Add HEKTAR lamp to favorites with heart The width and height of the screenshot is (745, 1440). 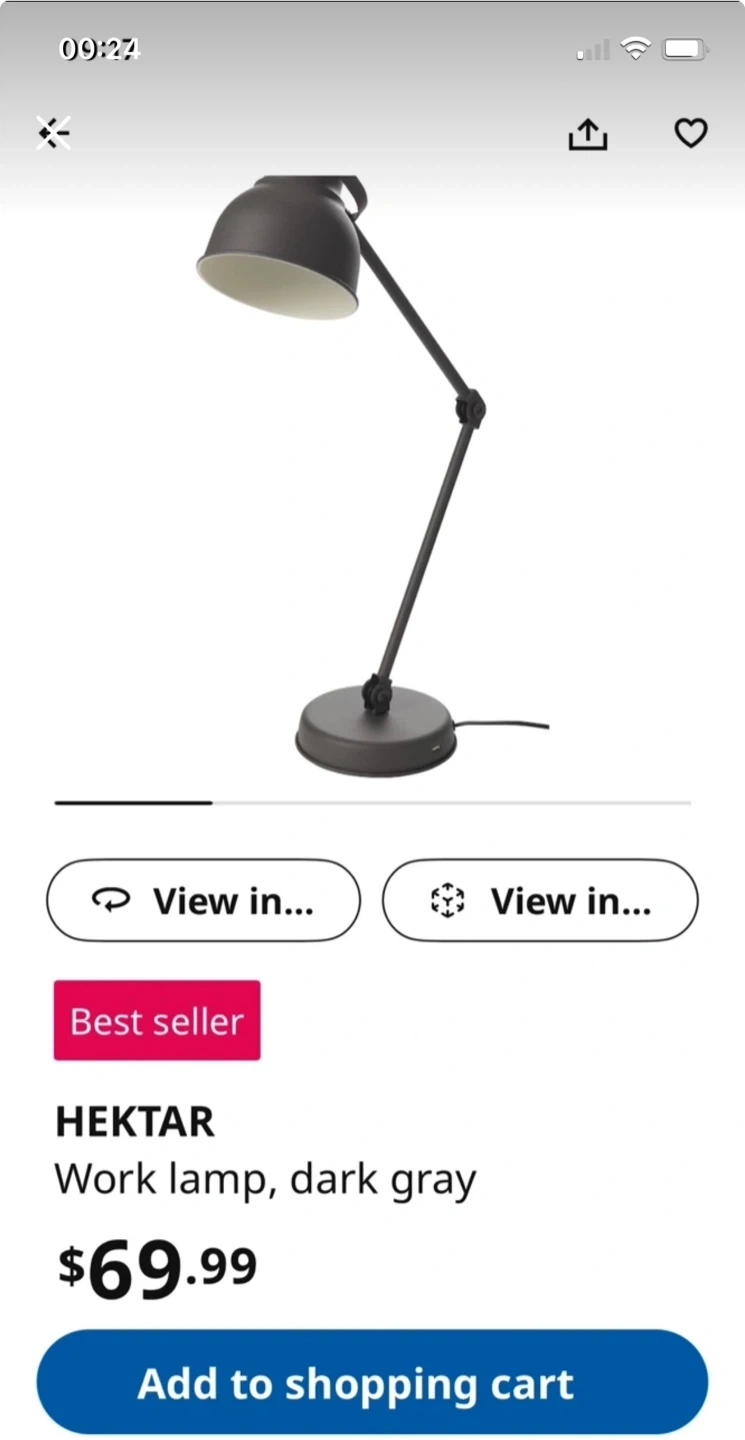[x=690, y=133]
